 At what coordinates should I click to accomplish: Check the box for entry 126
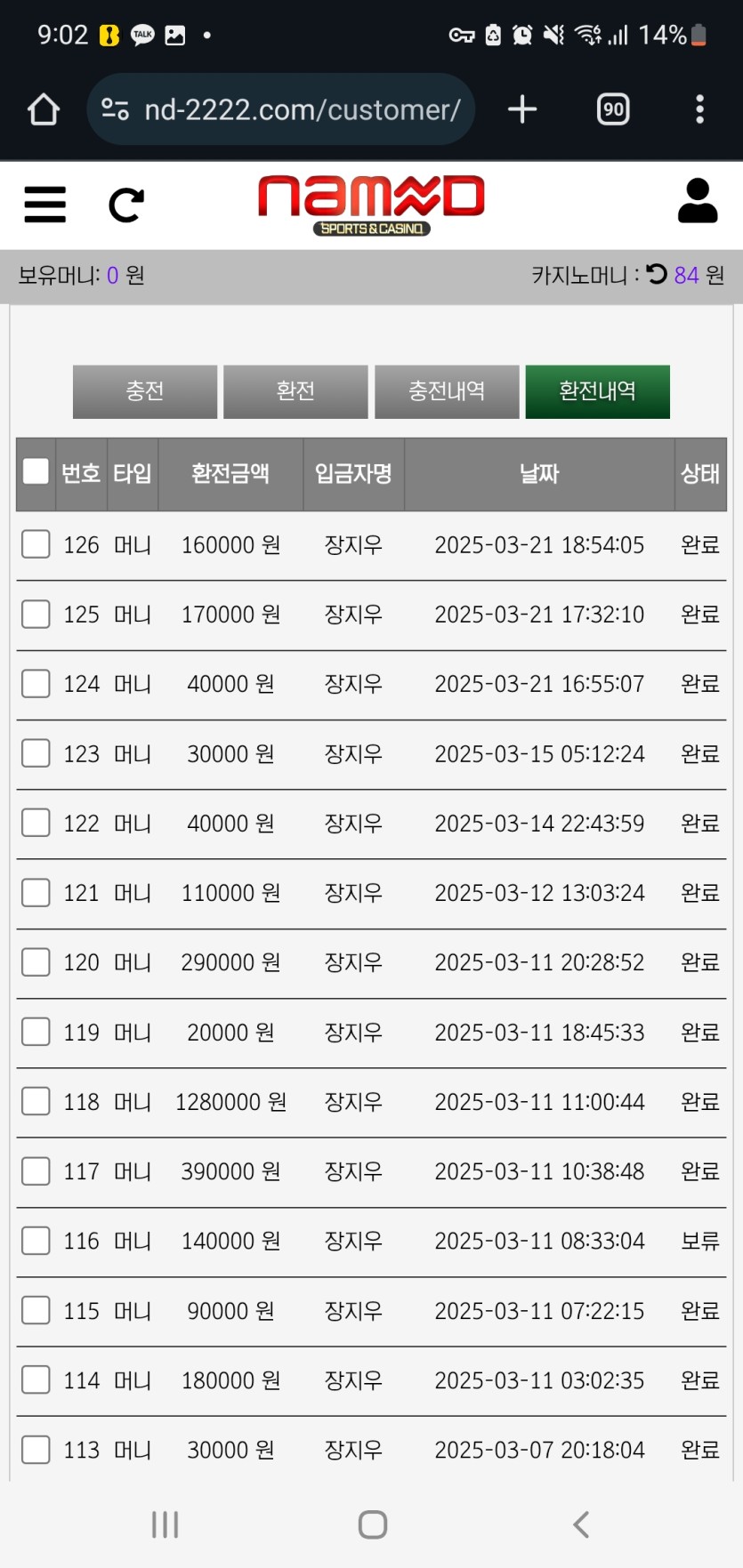[x=36, y=544]
